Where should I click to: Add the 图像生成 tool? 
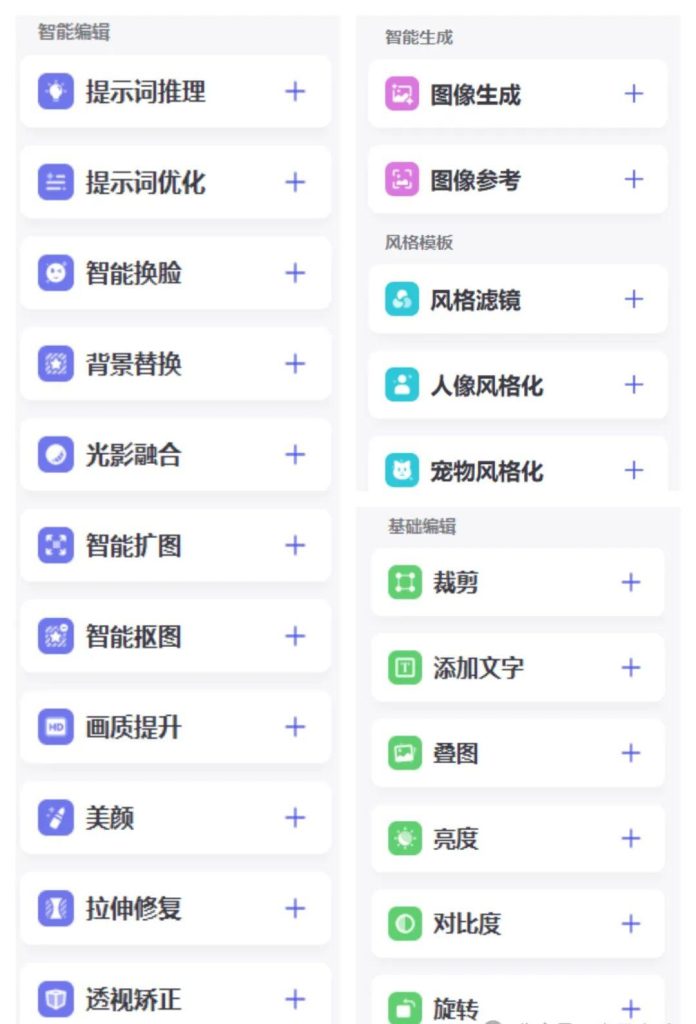tap(634, 94)
